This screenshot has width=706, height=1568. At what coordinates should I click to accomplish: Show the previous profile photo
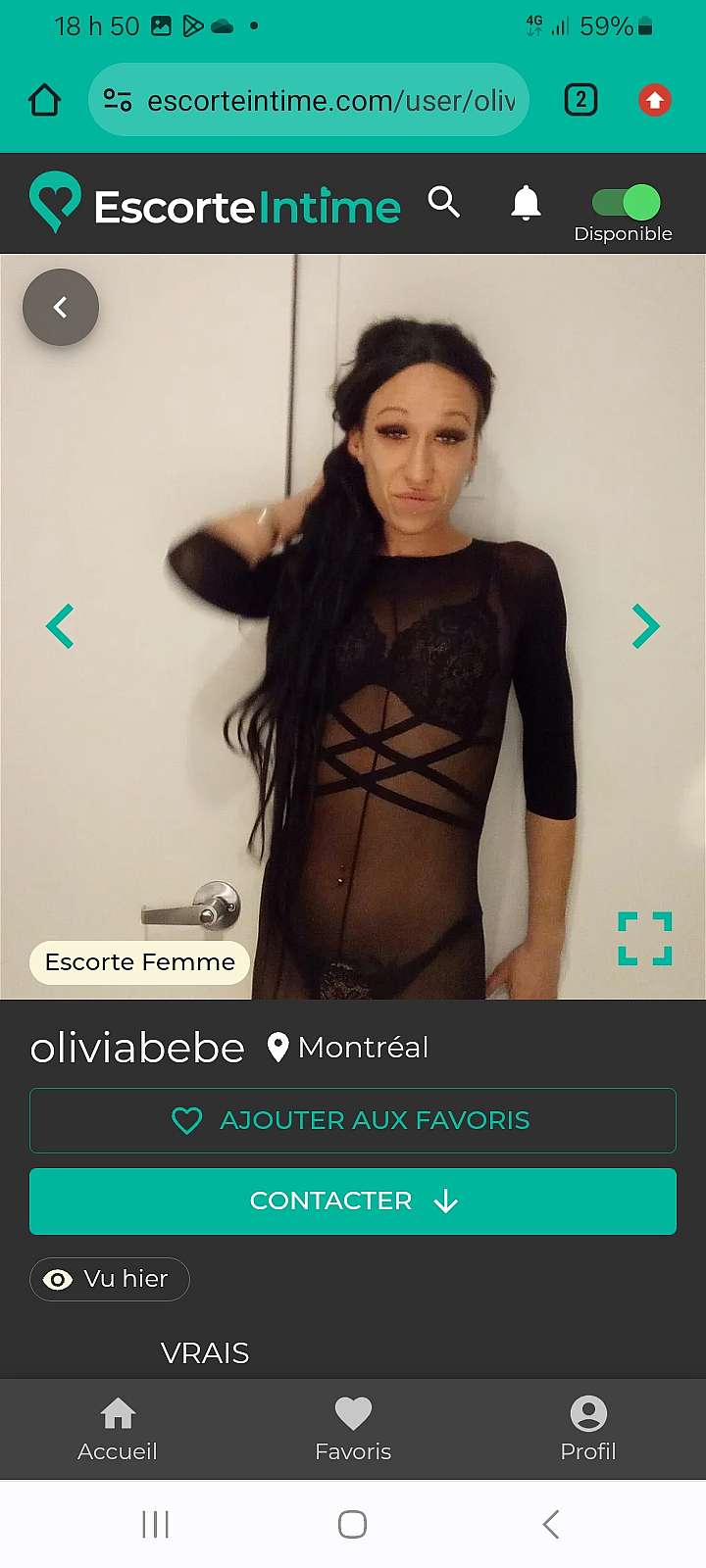pos(60,626)
